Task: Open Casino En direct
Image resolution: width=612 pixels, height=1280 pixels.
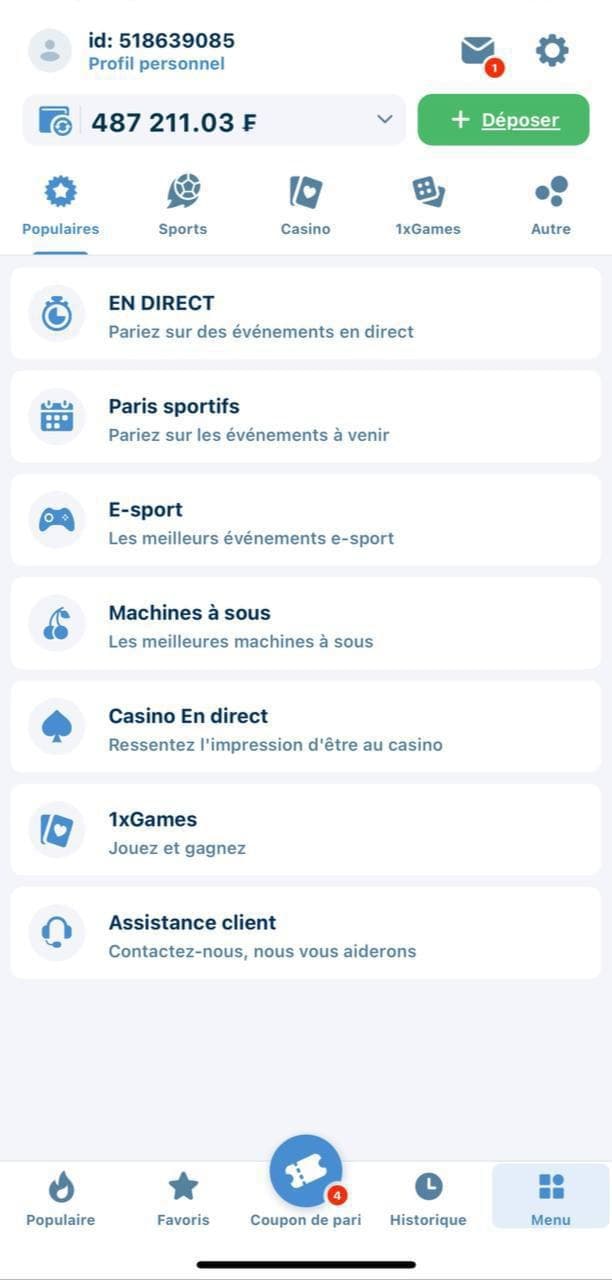Action: (x=306, y=727)
